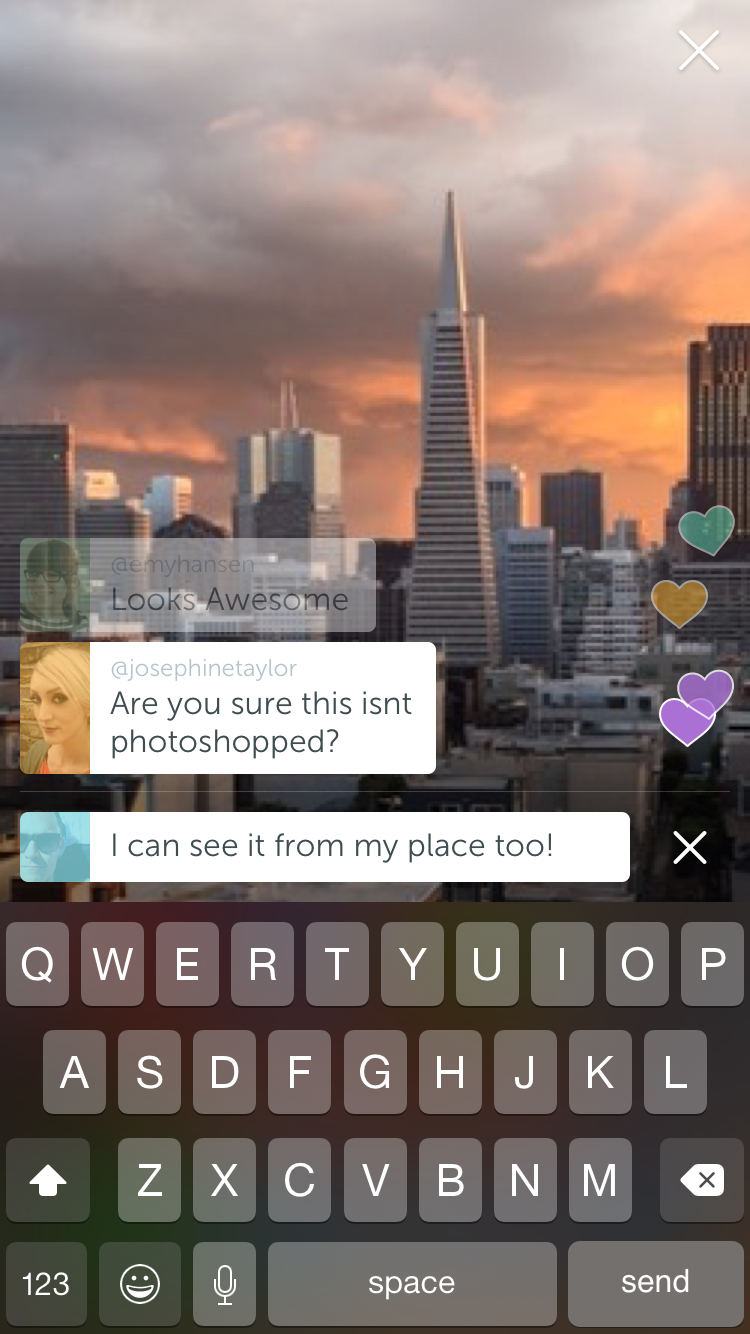This screenshot has height=1334, width=750.
Task: Open emyhansen's Looks Awesome comment
Action: [x=198, y=585]
